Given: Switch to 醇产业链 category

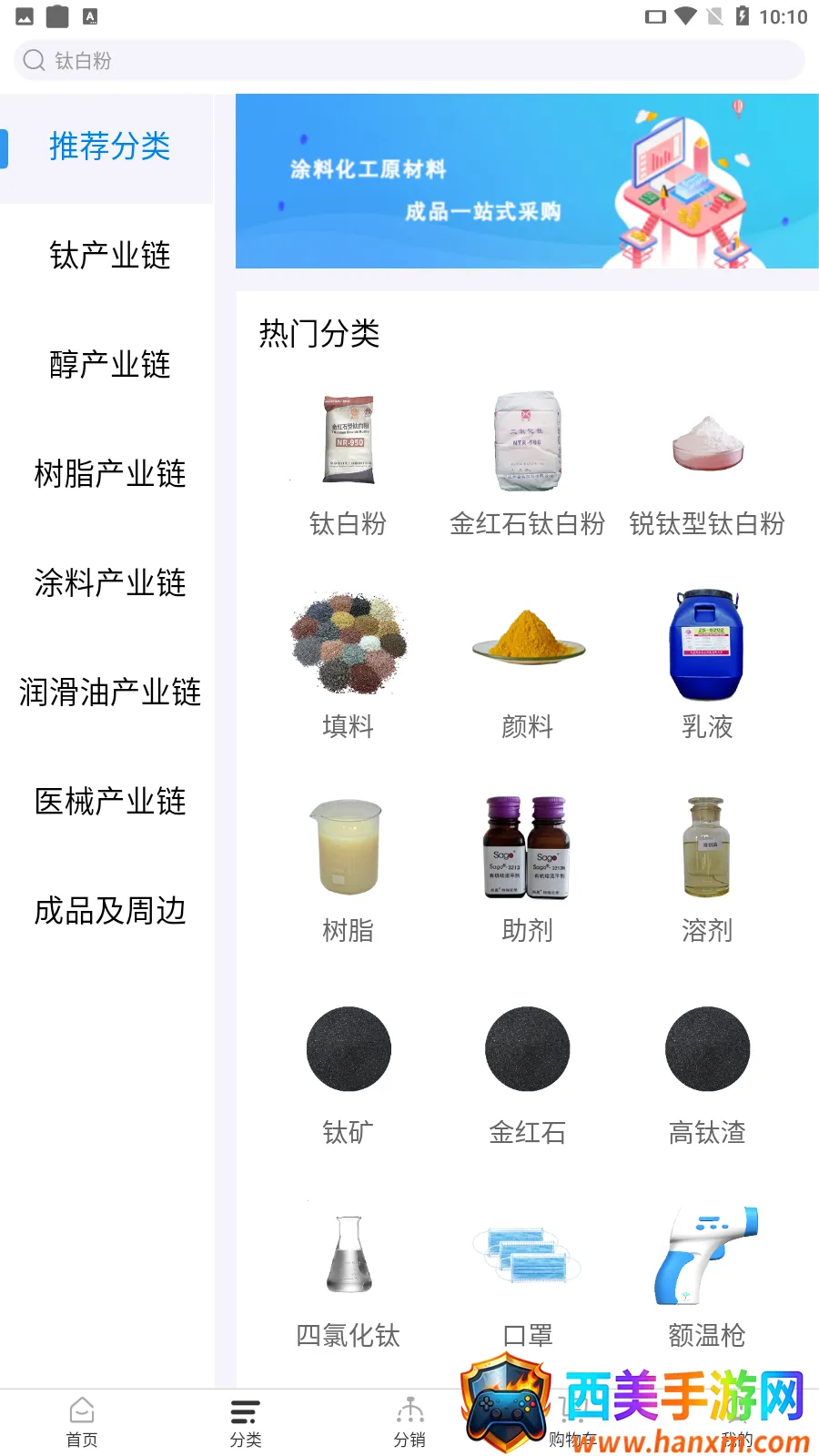Looking at the screenshot, I should coord(109,365).
